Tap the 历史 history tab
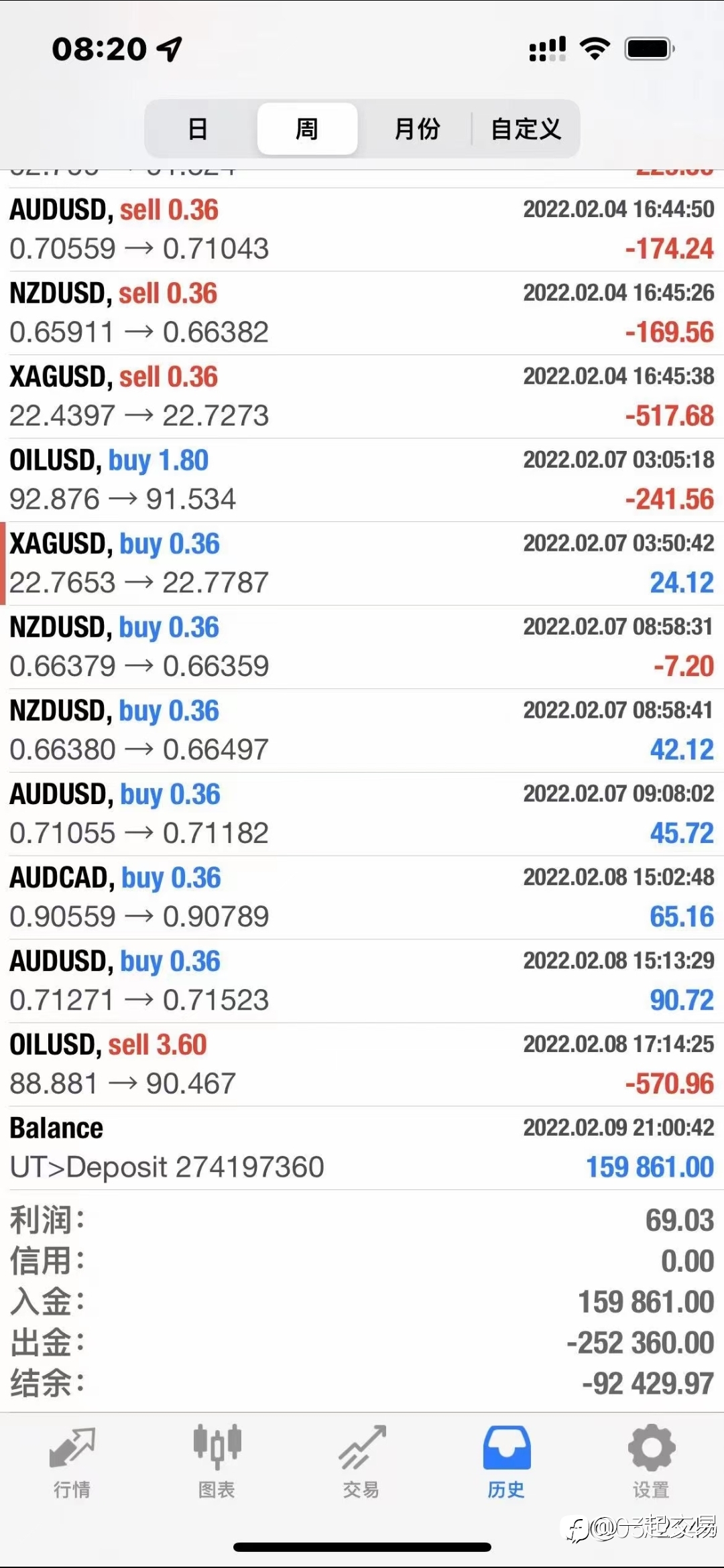Screen dimensions: 724x1568 tap(506, 1461)
